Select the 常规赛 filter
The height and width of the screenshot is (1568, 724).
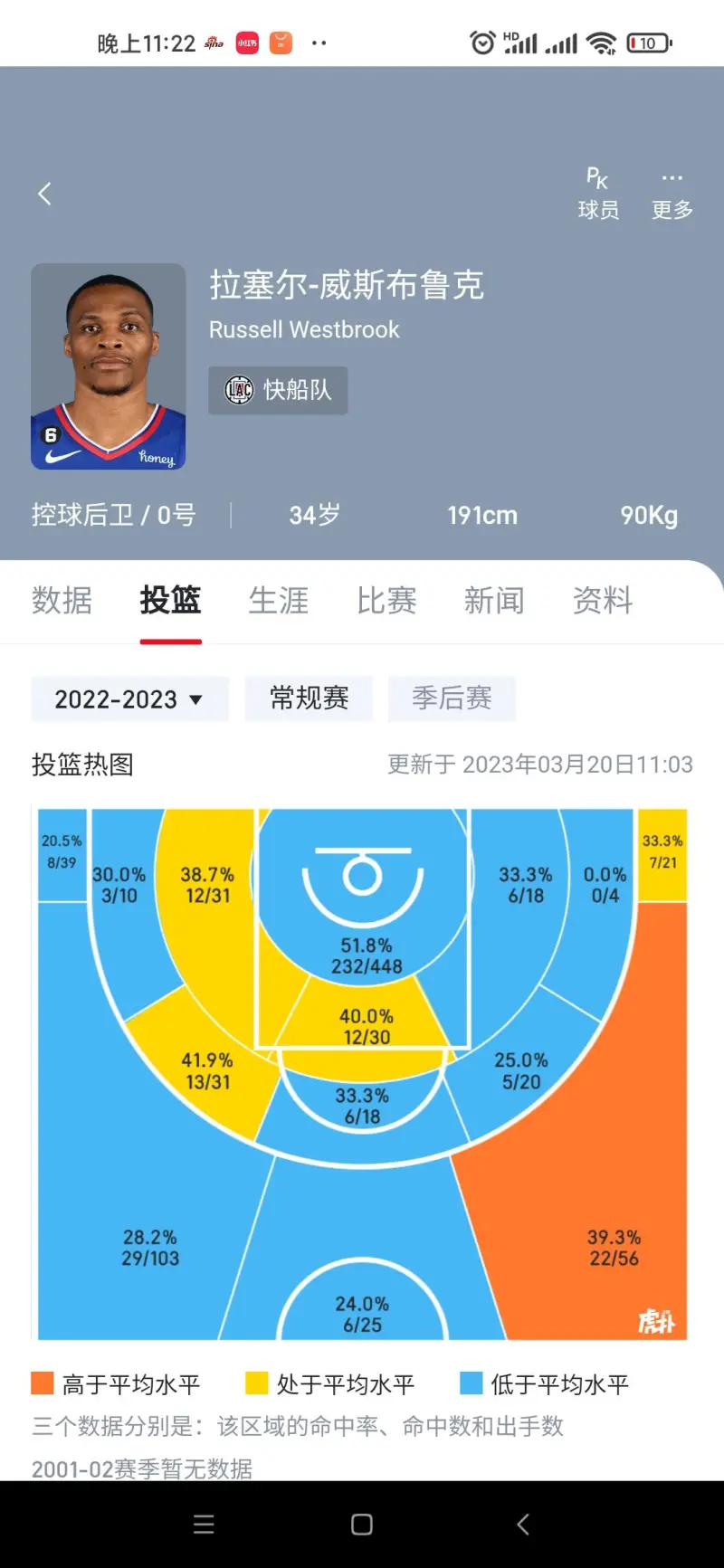(x=309, y=698)
